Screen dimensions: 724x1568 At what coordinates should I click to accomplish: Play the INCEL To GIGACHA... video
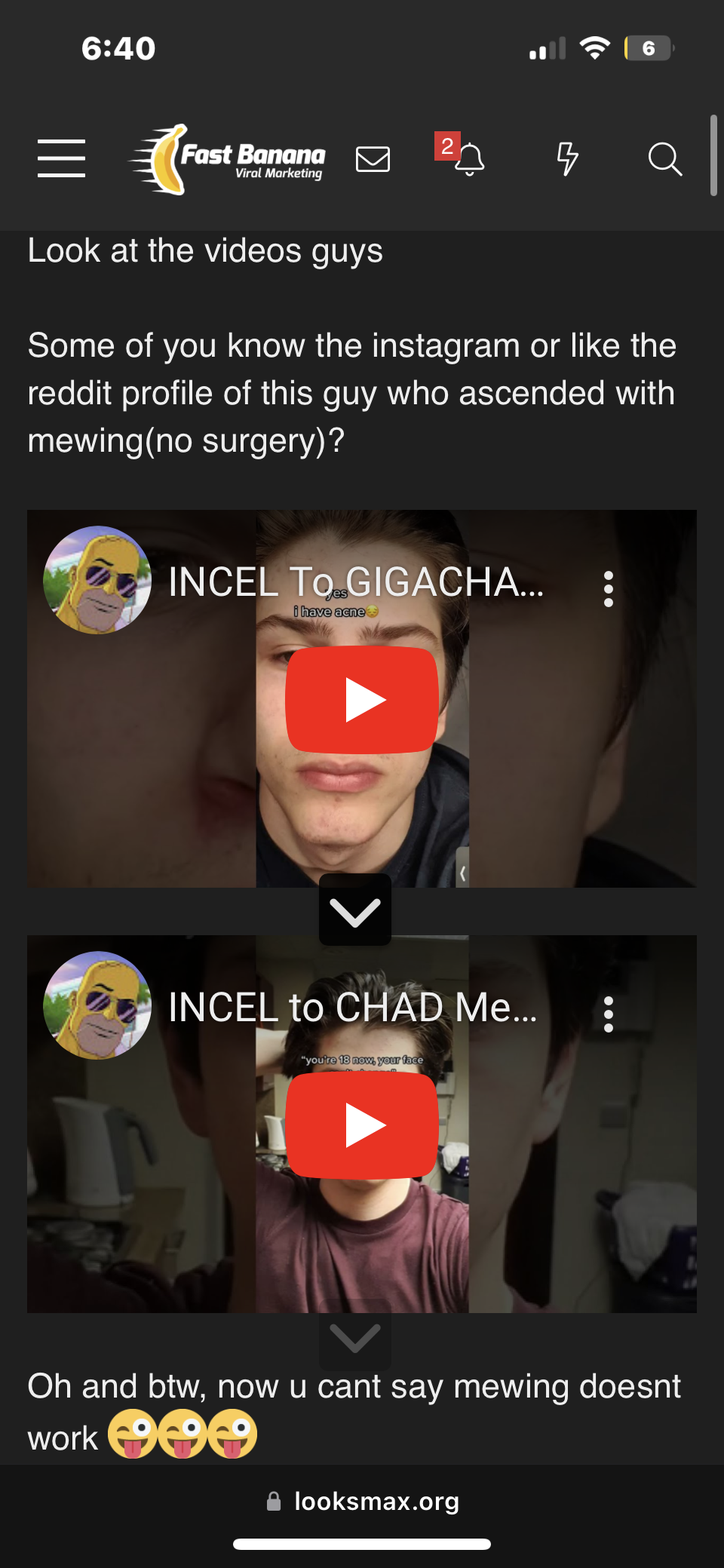[362, 699]
